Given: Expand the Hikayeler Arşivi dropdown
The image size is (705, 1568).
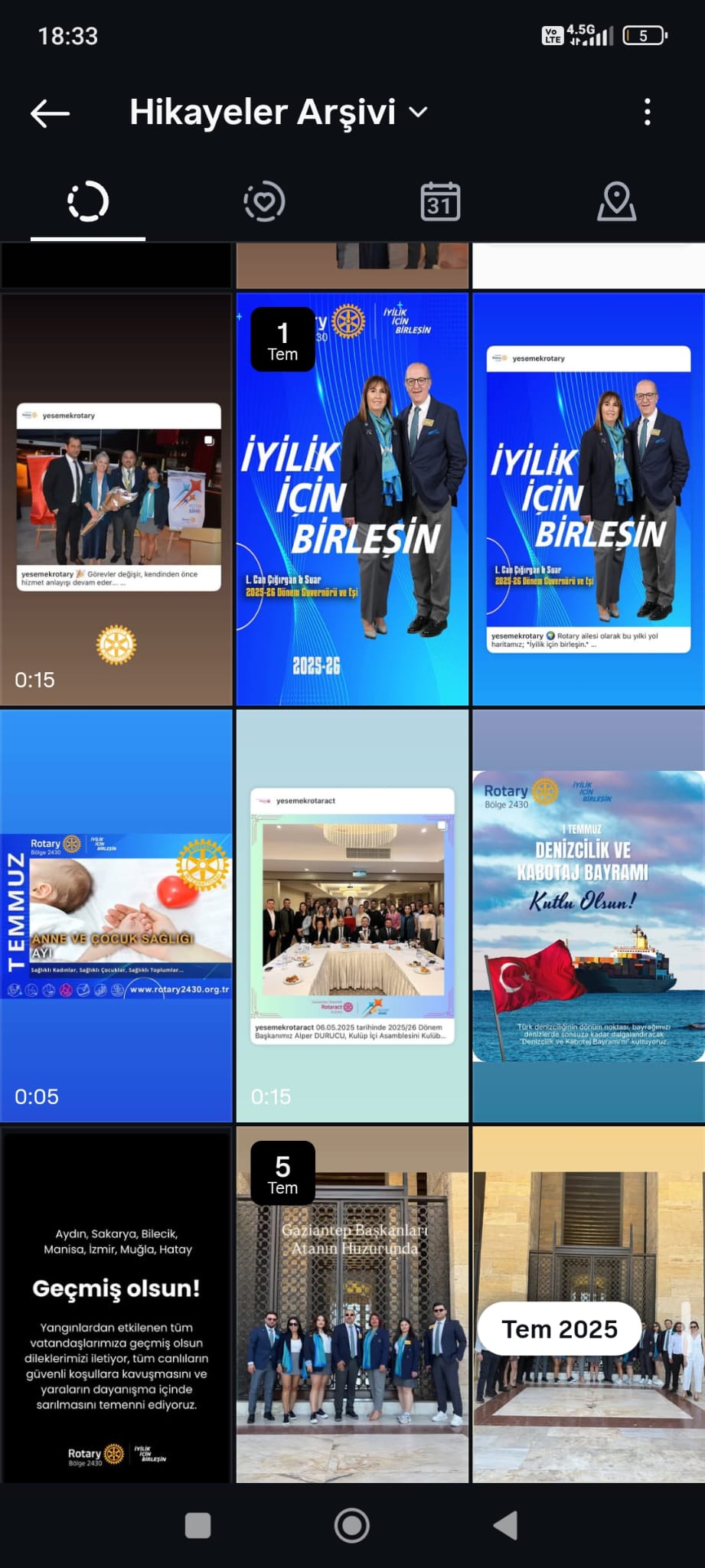Looking at the screenshot, I should [x=418, y=113].
